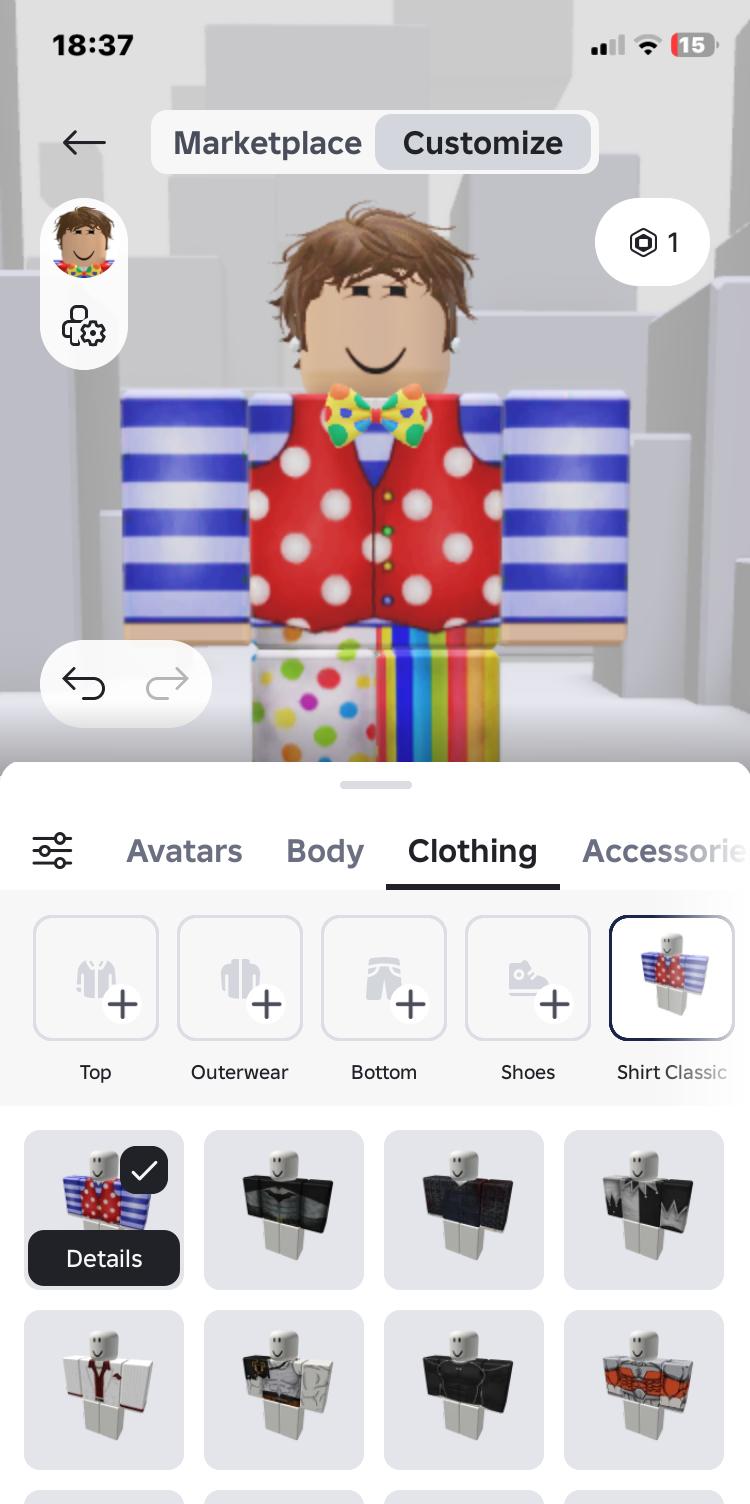The width and height of the screenshot is (750, 1504).
Task: Add a Bottom clothing item
Action: click(384, 978)
